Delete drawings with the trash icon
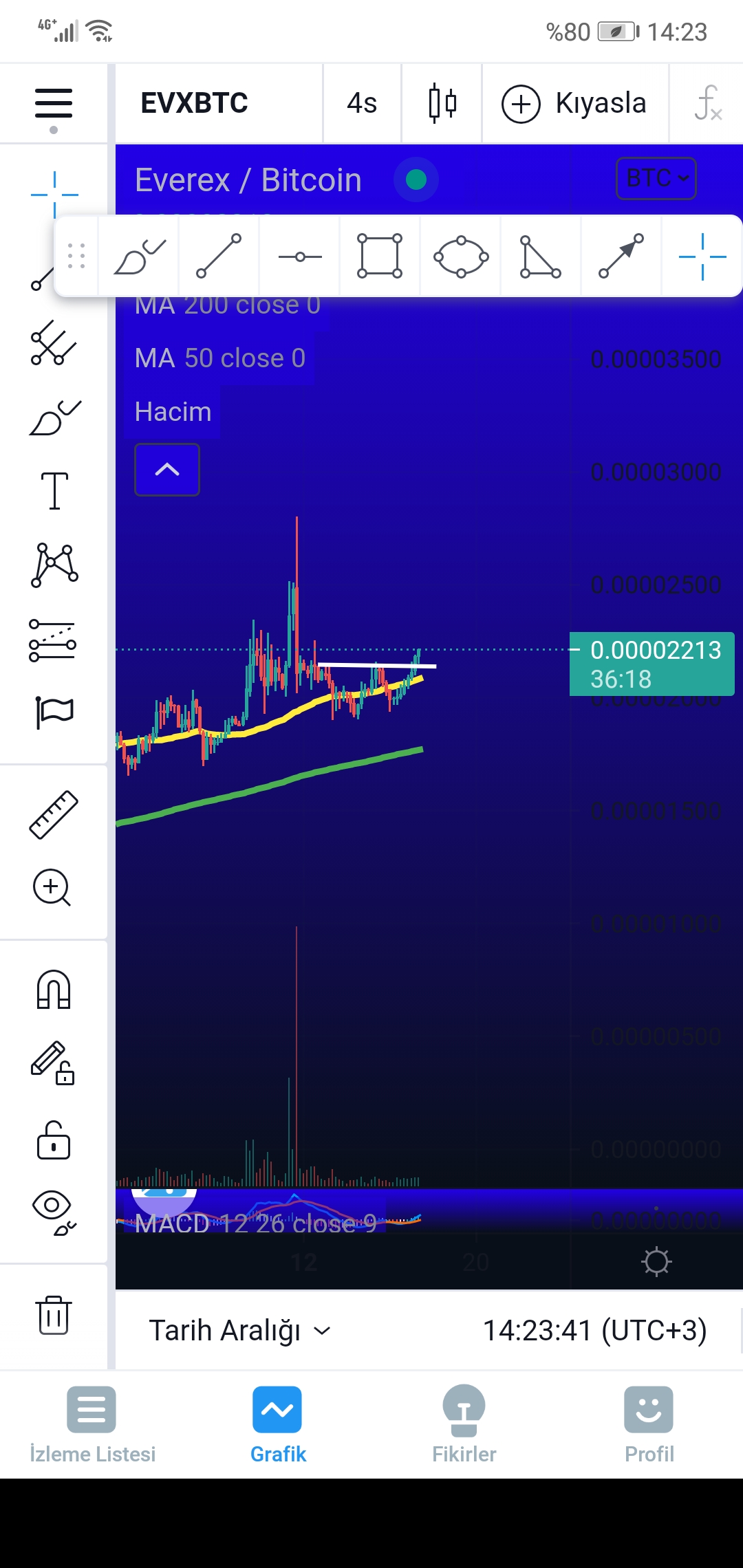743x1568 pixels. pos(54,1315)
